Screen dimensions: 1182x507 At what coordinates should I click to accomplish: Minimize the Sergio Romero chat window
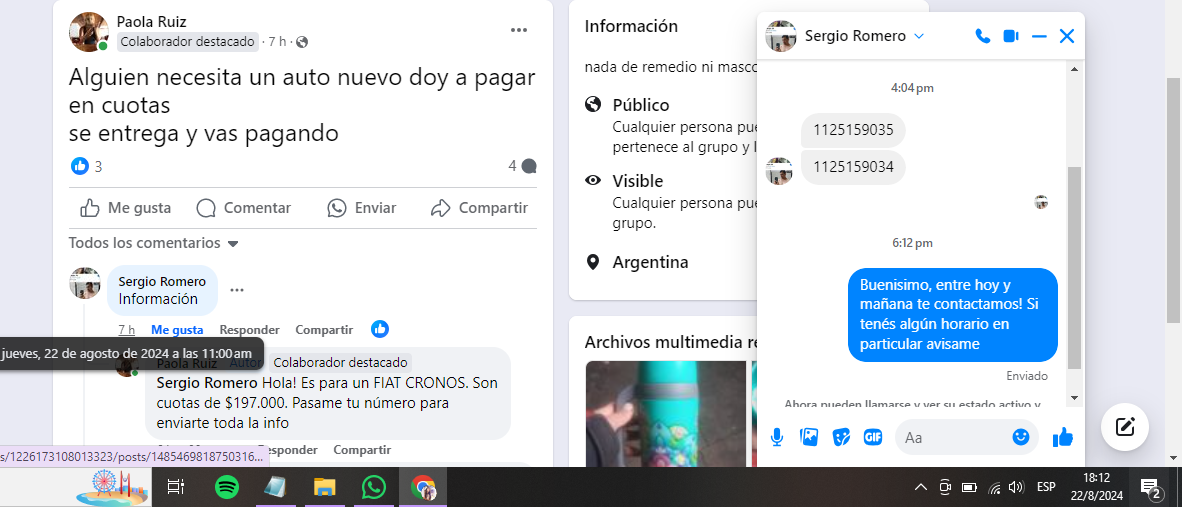click(1039, 36)
